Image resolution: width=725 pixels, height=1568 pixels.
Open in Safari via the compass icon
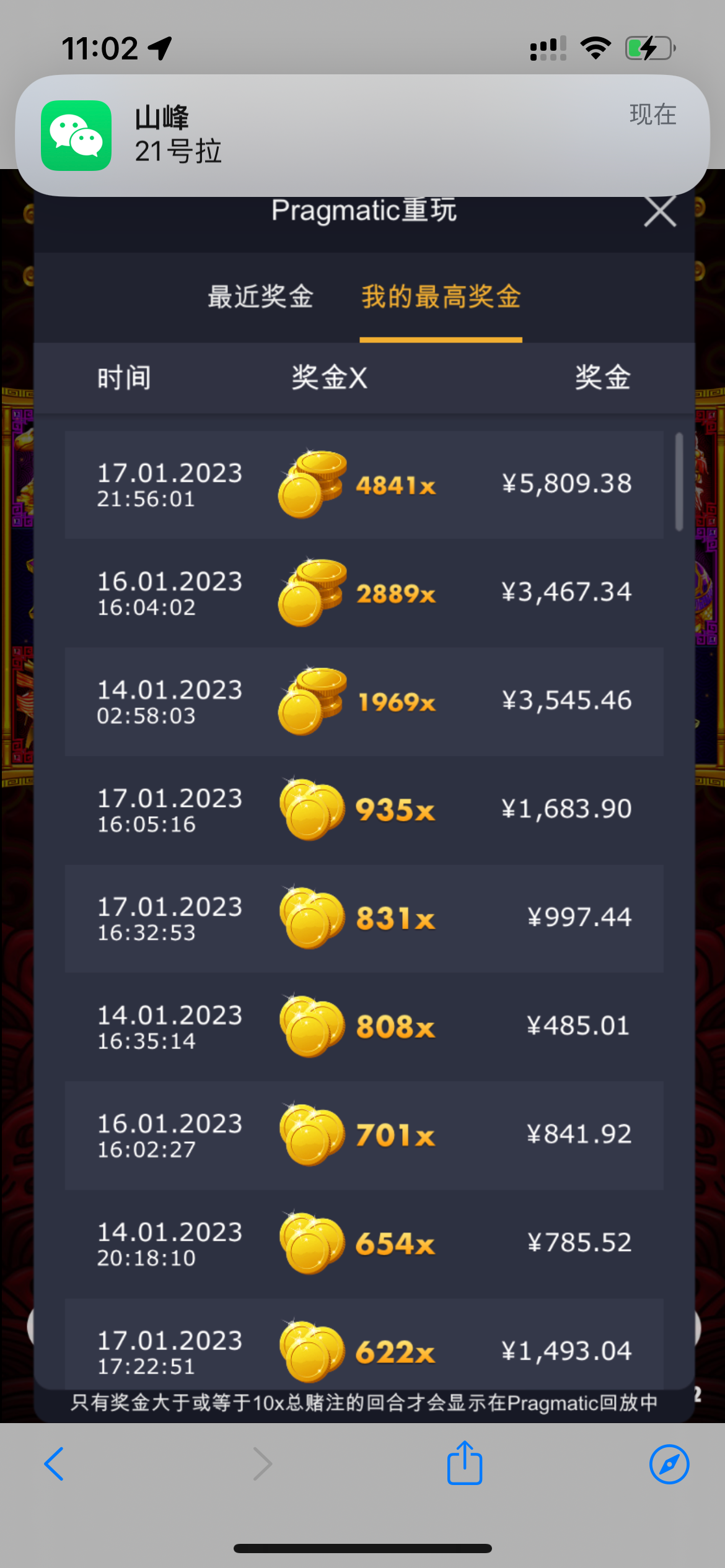669,1464
